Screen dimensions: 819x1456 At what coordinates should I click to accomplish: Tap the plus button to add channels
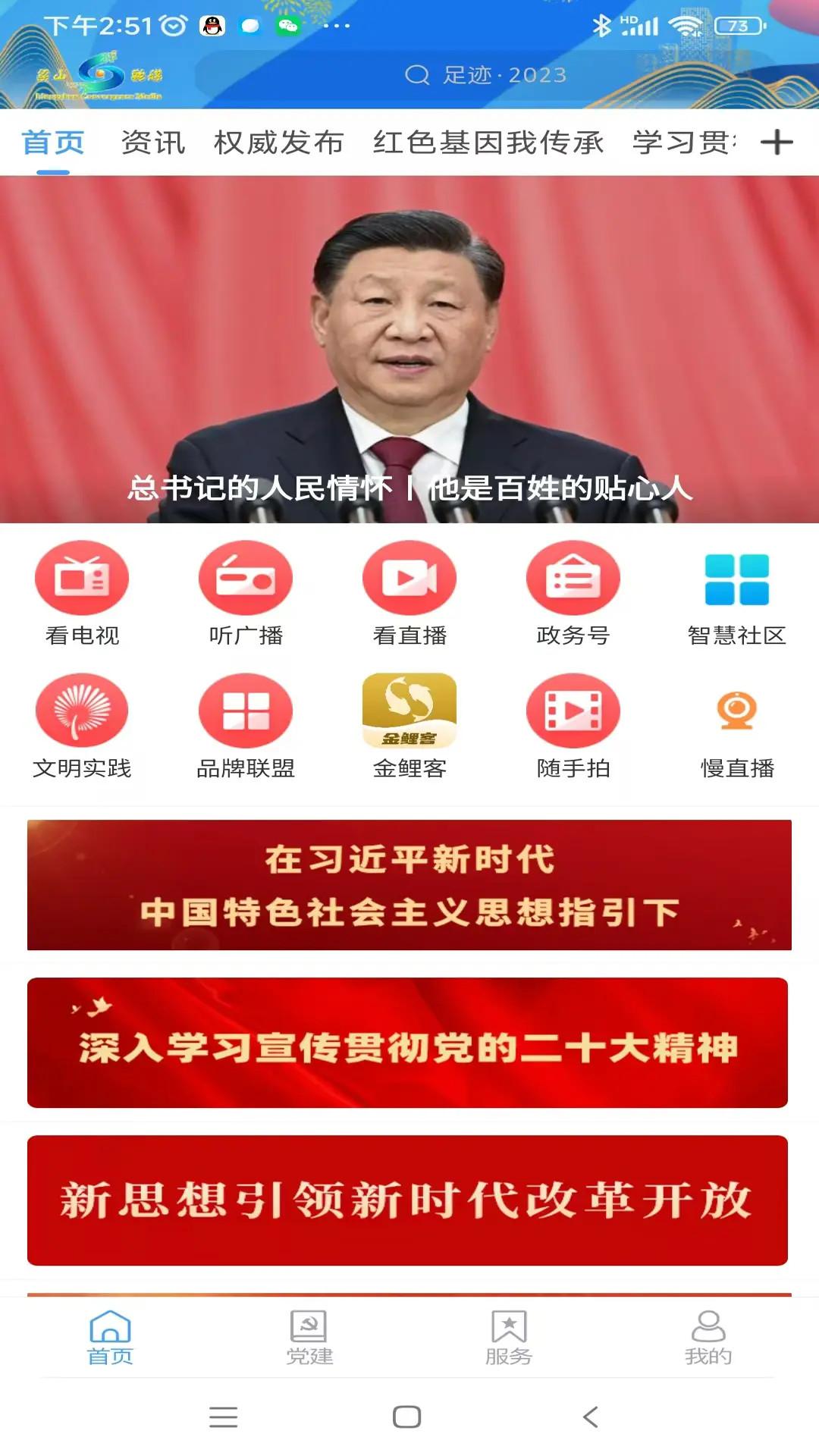pyautogui.click(x=777, y=141)
